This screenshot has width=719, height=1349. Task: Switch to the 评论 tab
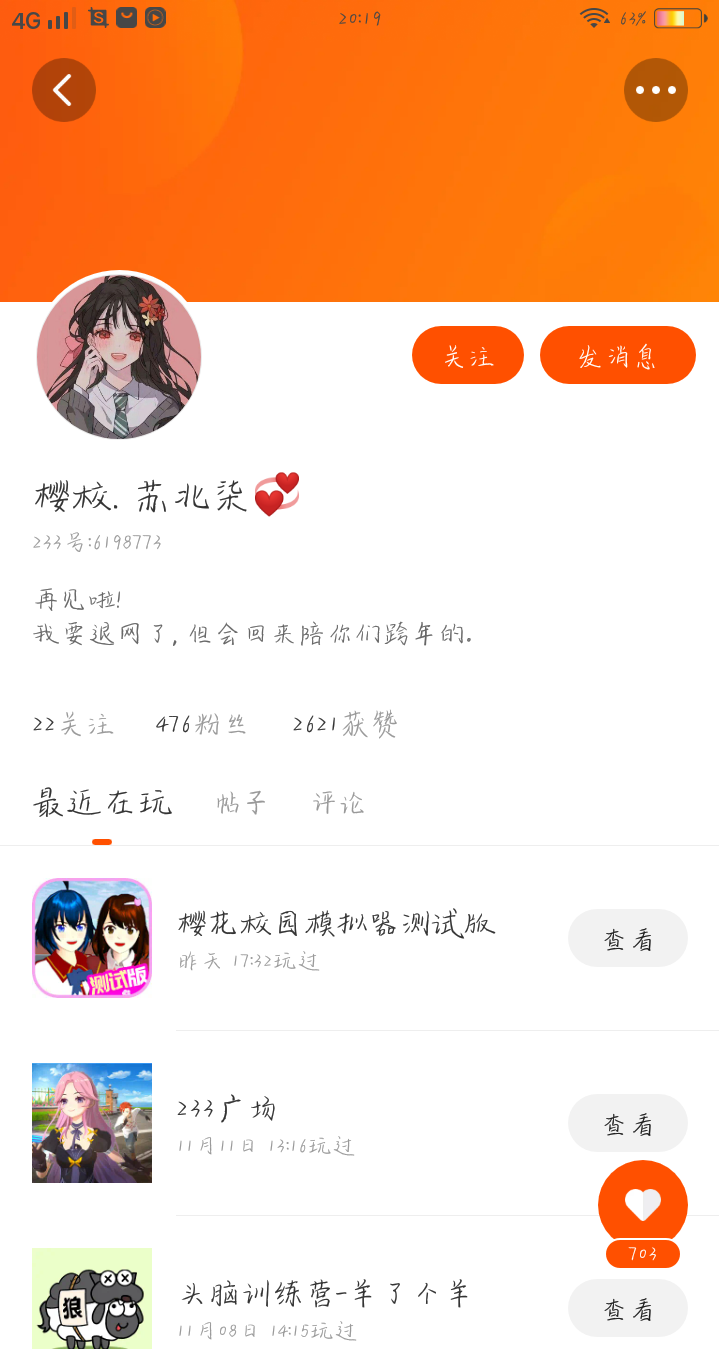point(338,802)
